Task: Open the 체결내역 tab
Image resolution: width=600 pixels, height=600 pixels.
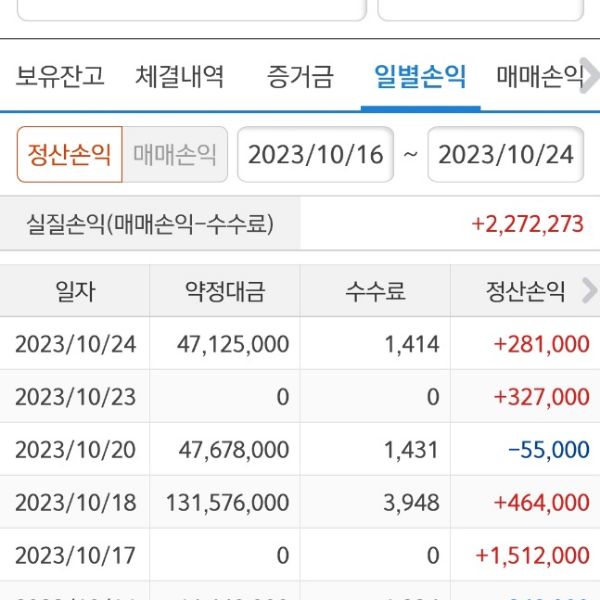Action: pos(180,76)
